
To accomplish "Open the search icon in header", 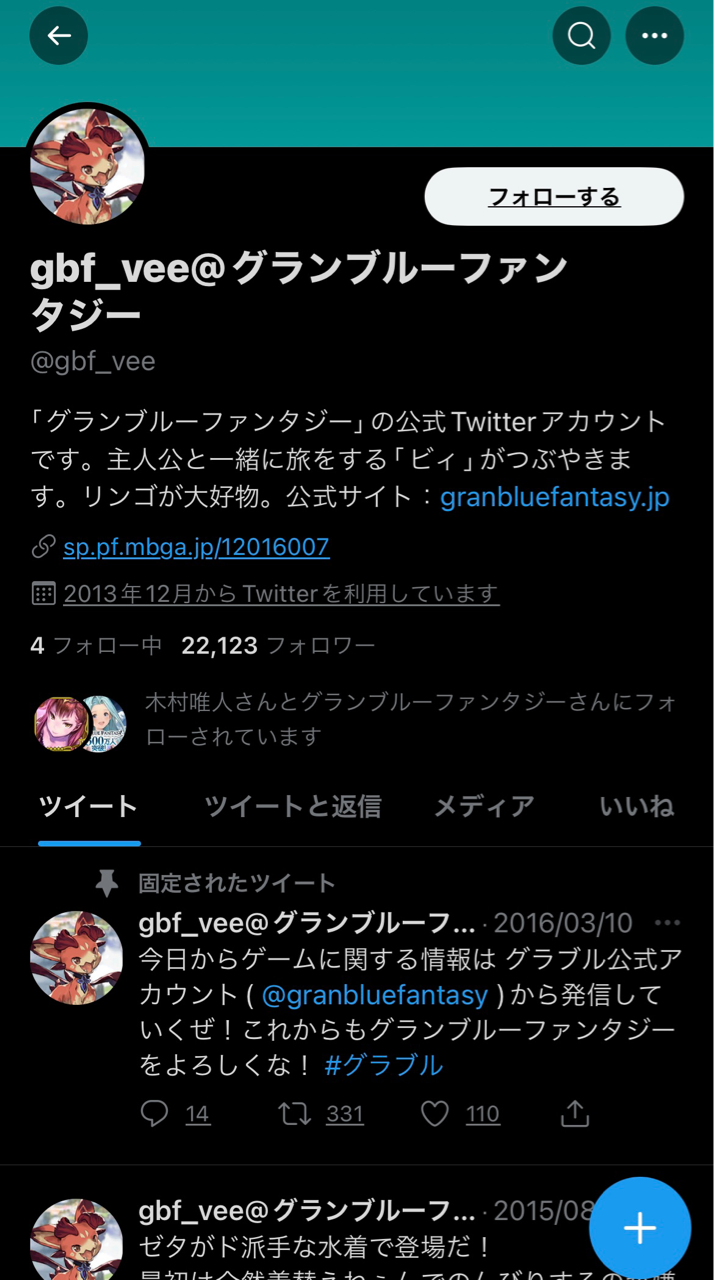I will pos(581,36).
